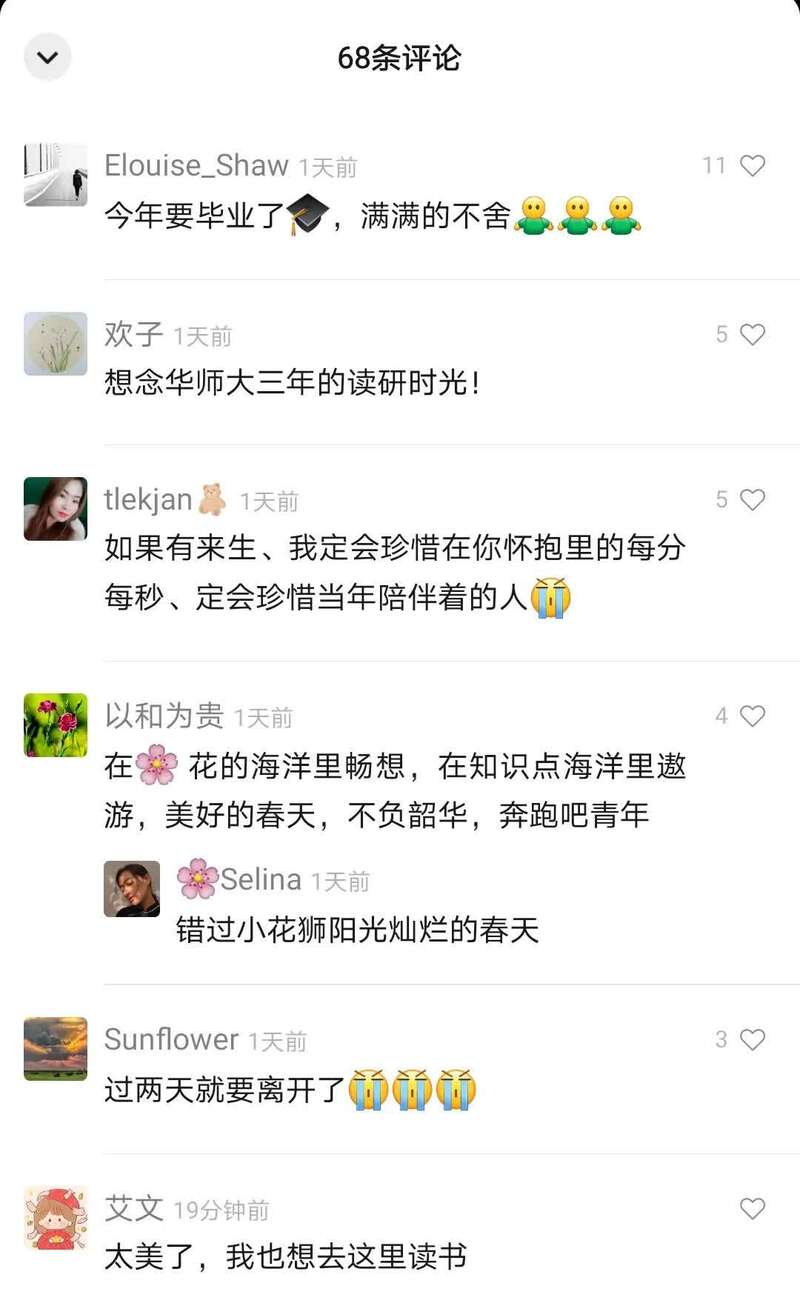
Task: Like Sunflower's comment
Action: click(752, 1040)
